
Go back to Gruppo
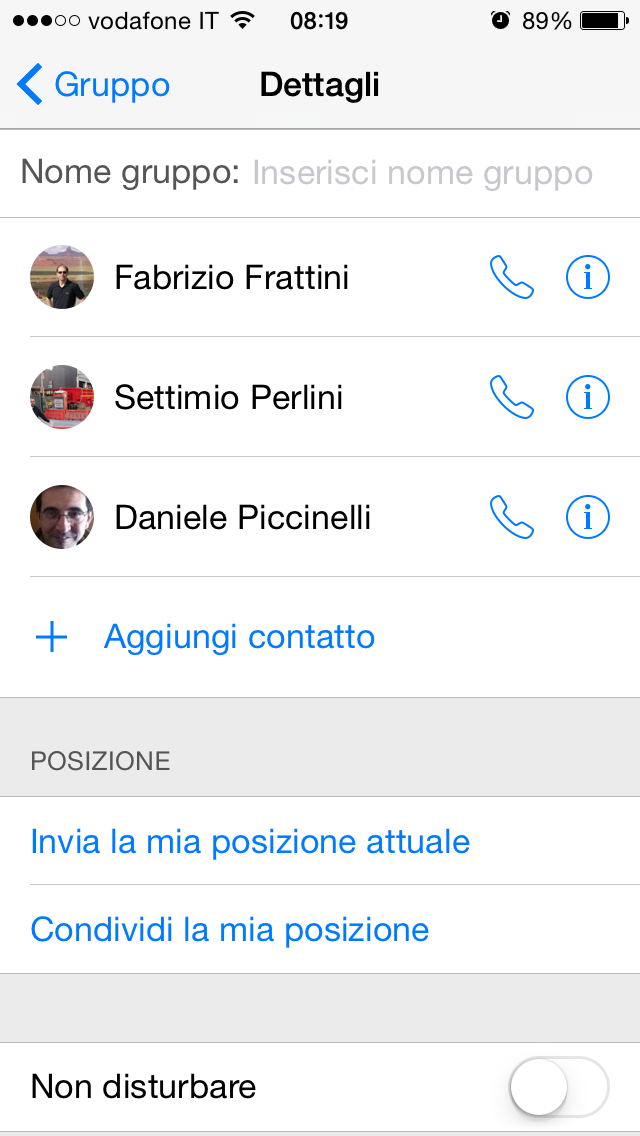click(x=94, y=85)
